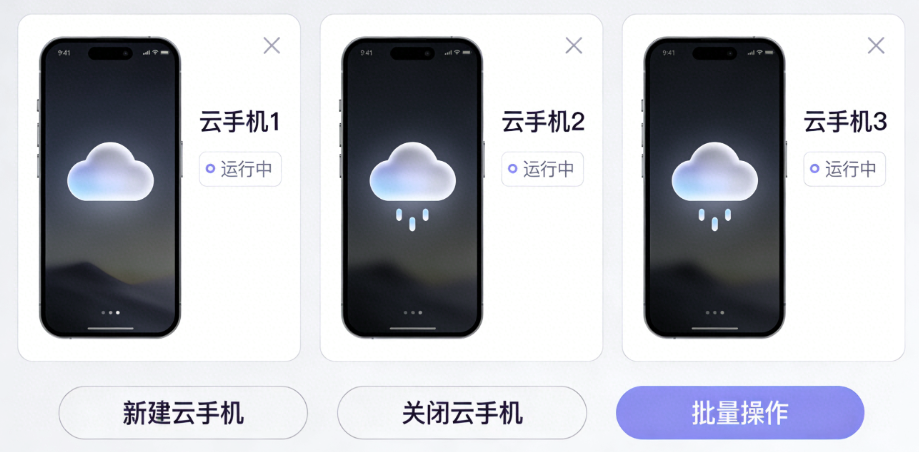Image resolution: width=919 pixels, height=452 pixels.
Task: Remove the 云手机3 card
Action: coord(876,45)
